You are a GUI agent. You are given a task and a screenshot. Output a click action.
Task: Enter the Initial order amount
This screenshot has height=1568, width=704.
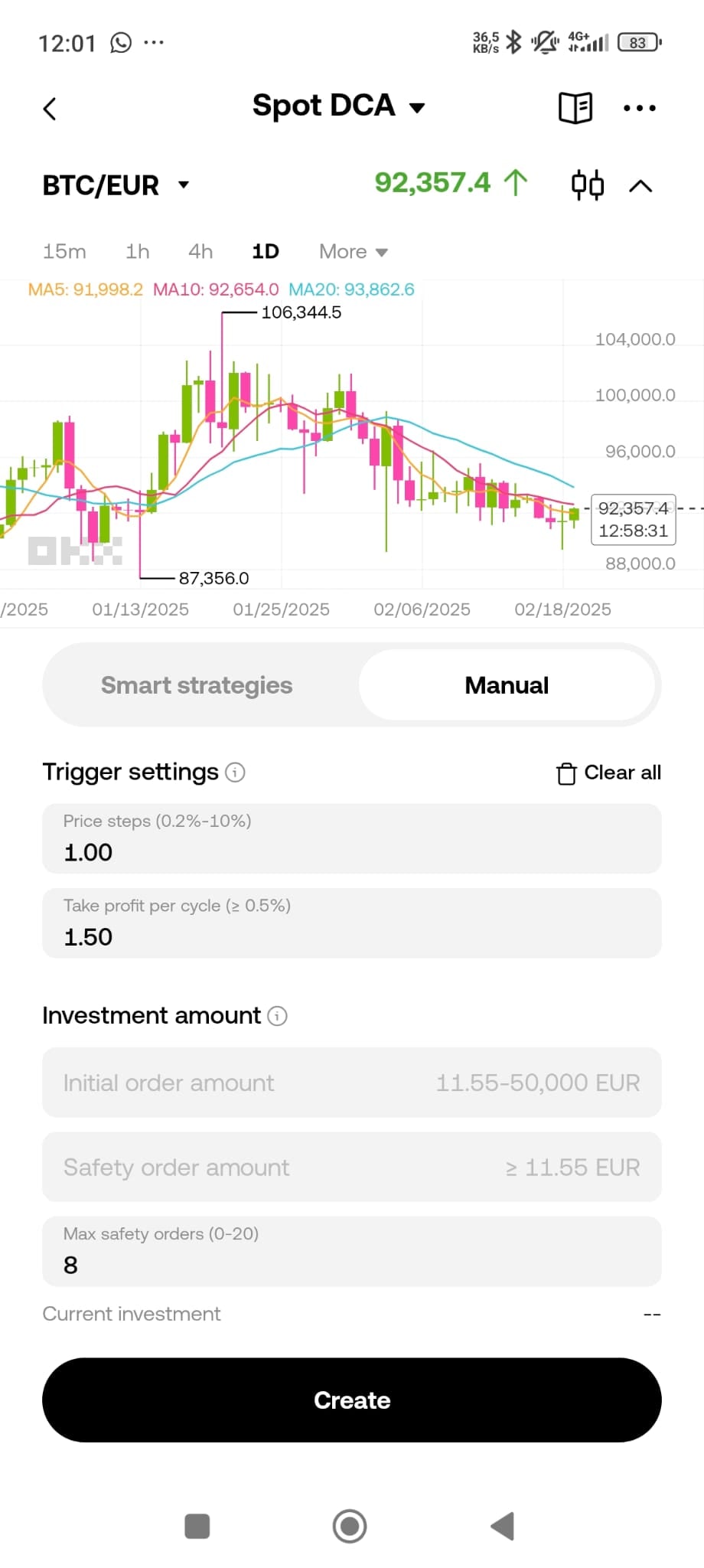tap(352, 1083)
